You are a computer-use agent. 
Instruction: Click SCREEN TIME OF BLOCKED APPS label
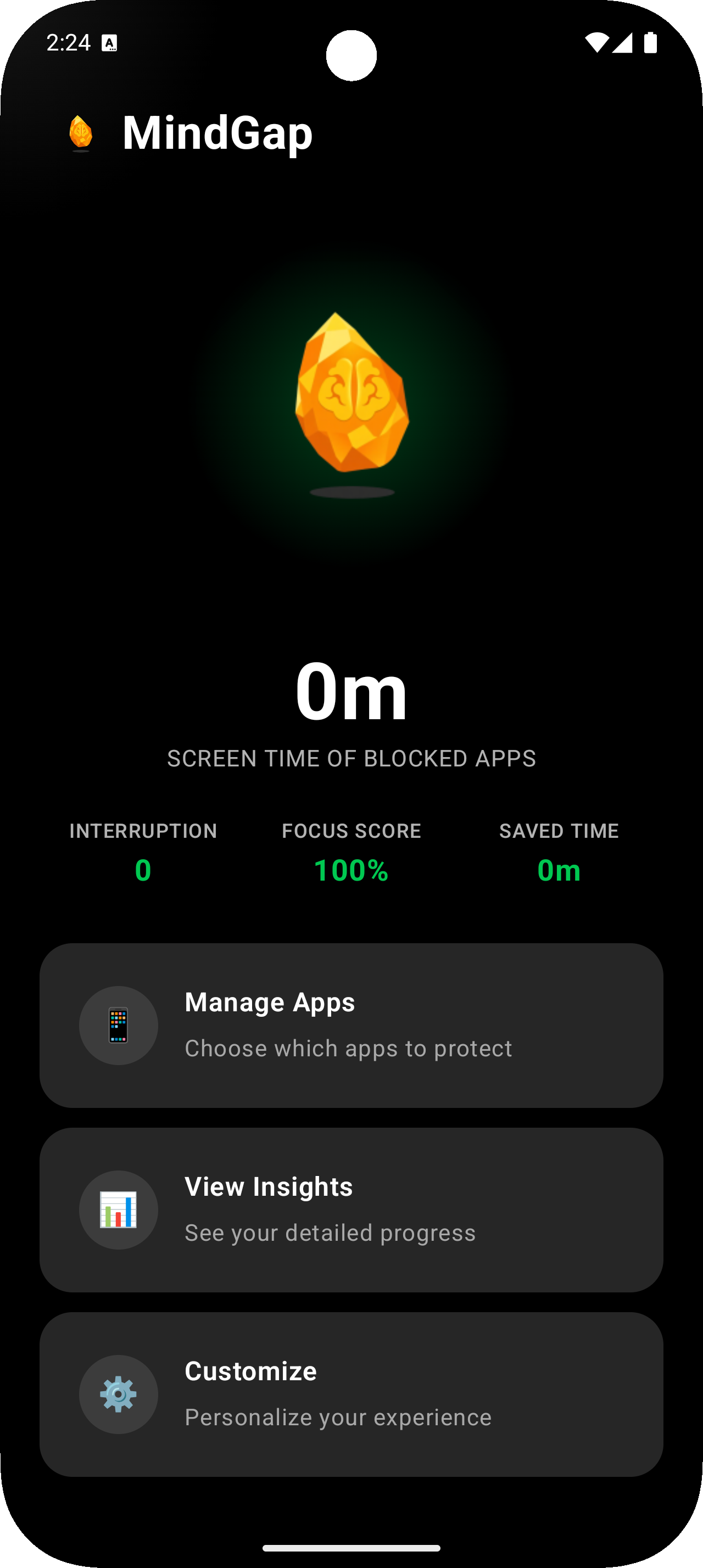[351, 758]
